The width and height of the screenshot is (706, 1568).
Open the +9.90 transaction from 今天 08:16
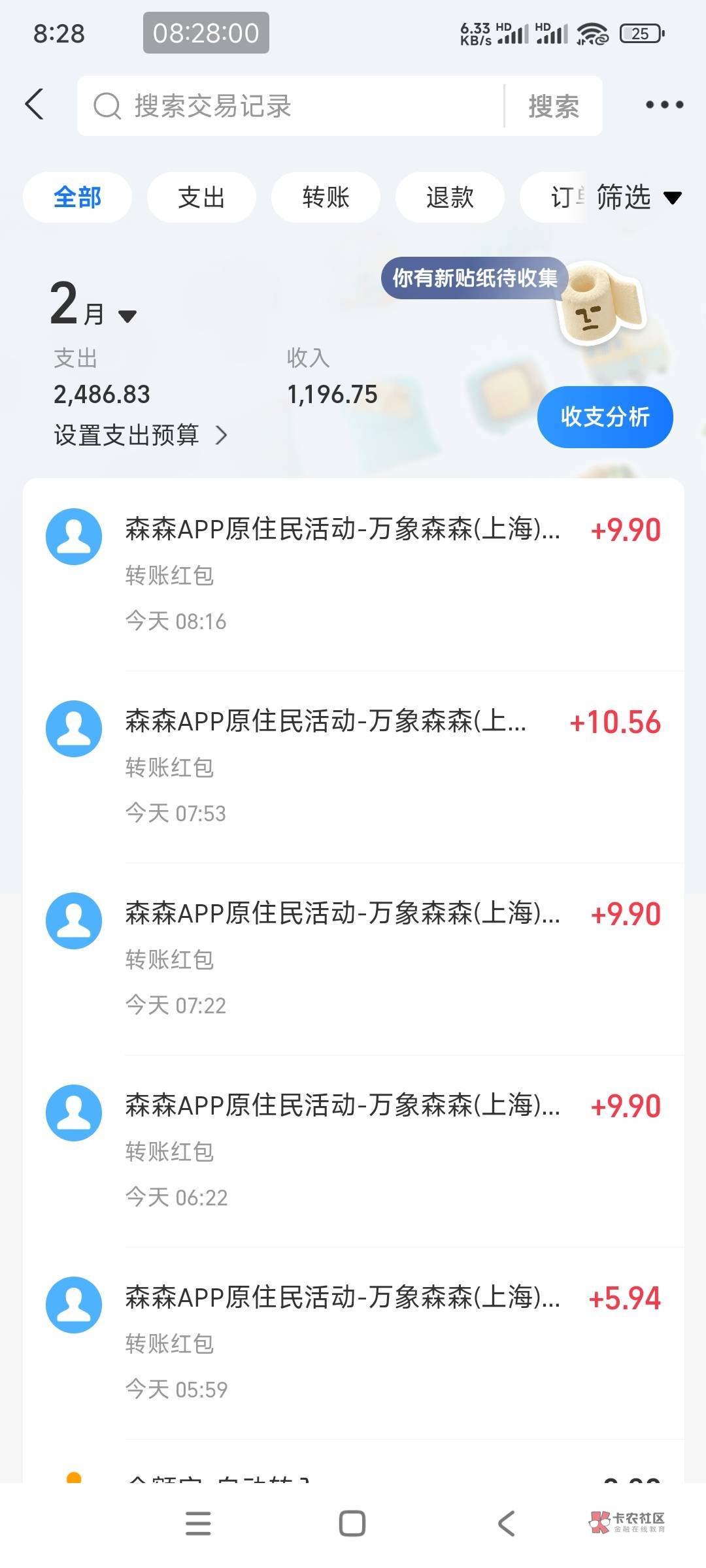pos(353,574)
